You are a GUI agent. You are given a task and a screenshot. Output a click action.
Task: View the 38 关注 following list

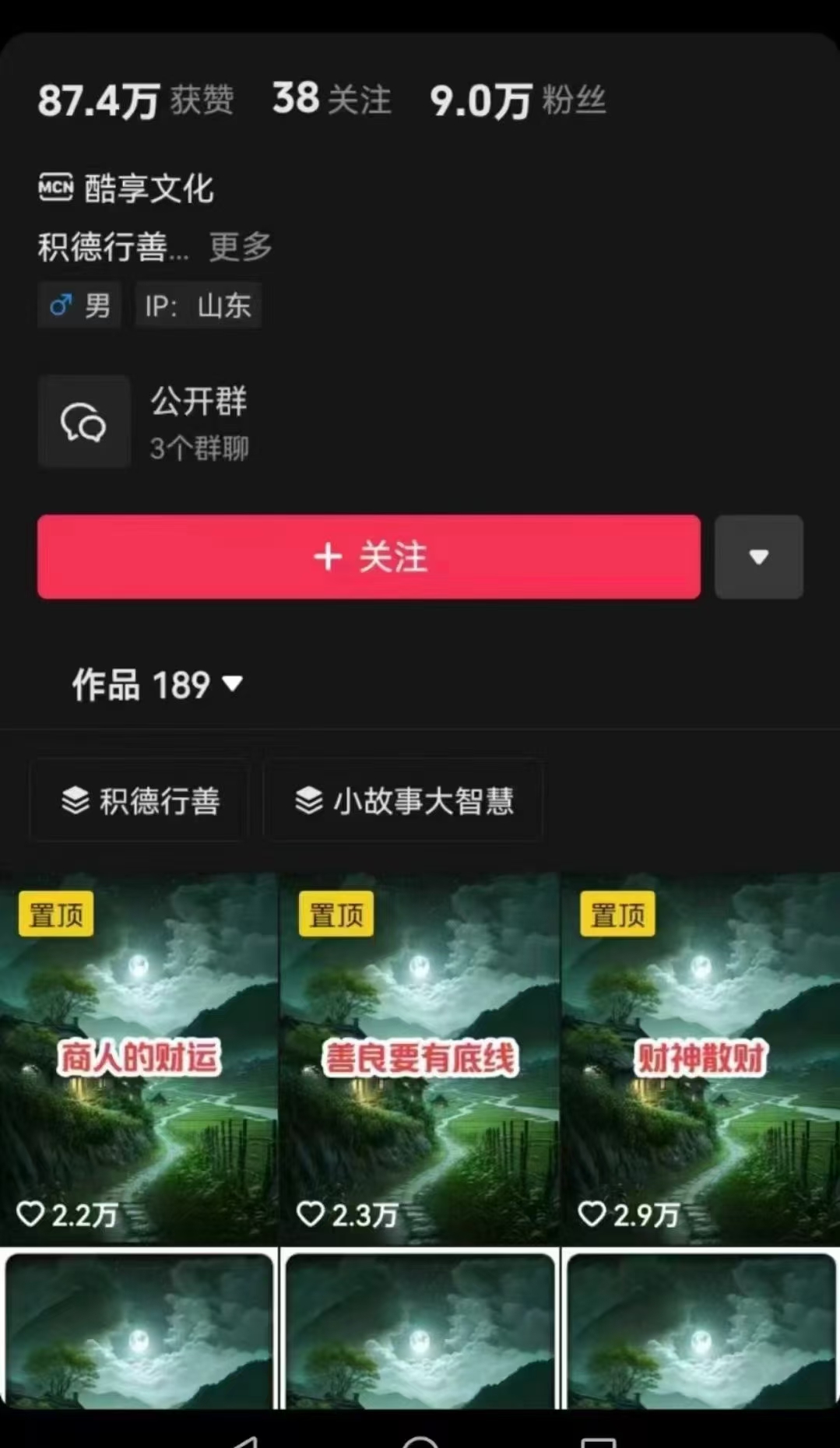[332, 100]
